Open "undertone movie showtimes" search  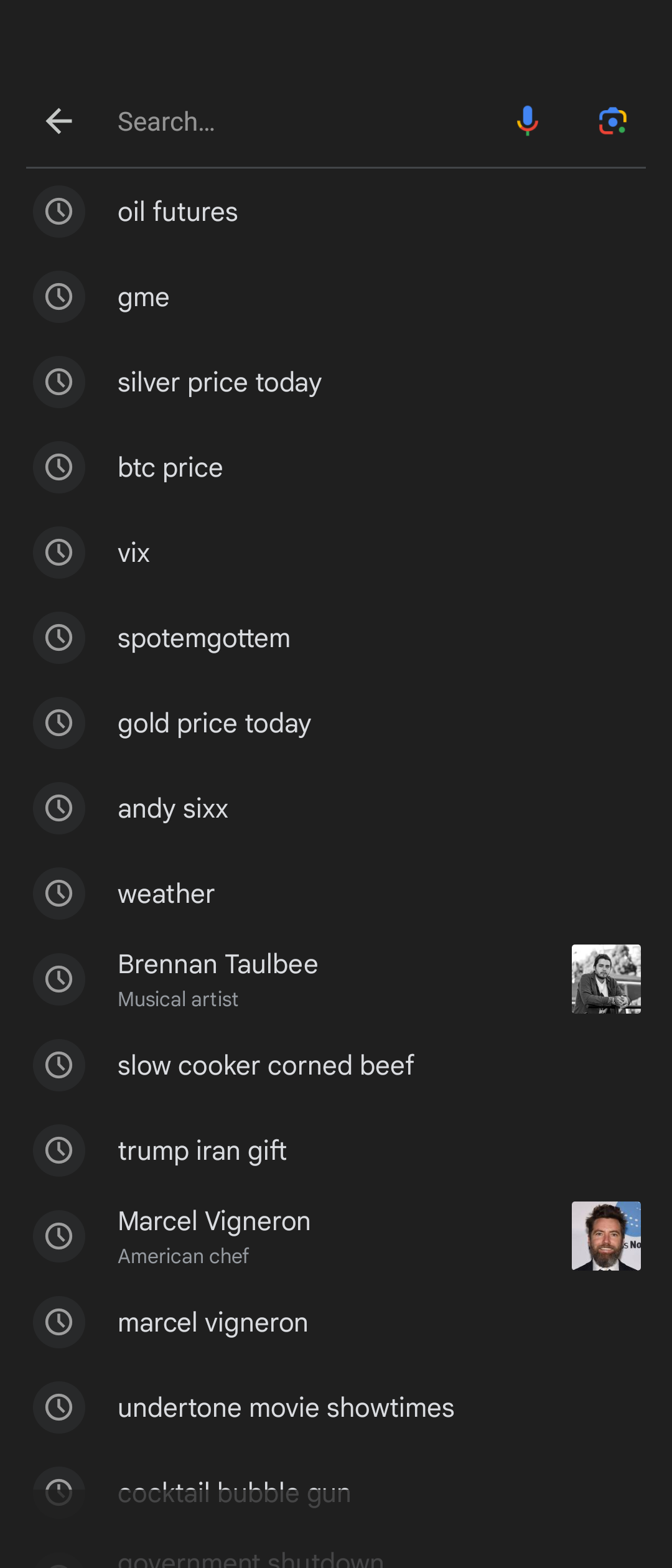(336, 1407)
